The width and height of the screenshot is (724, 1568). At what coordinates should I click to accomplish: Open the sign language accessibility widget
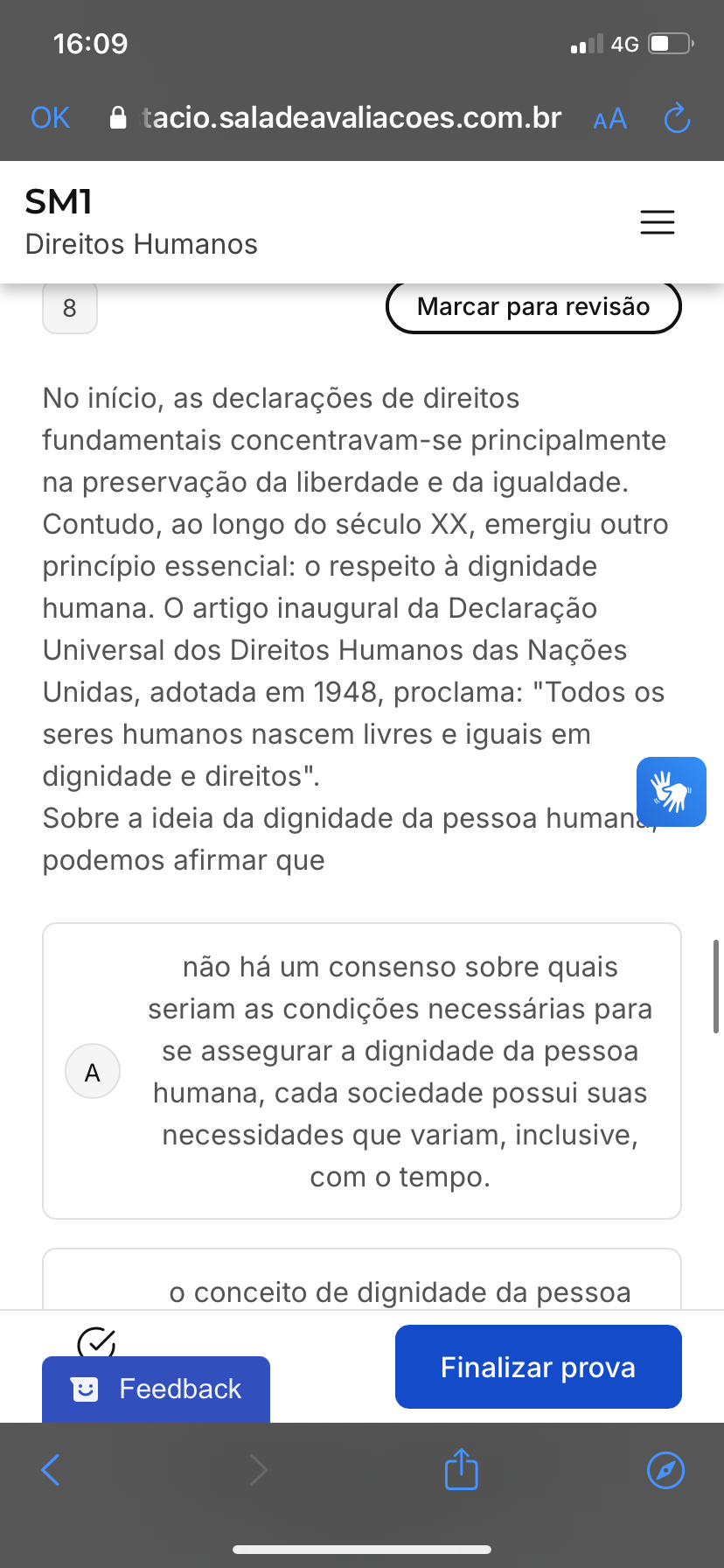pyautogui.click(x=671, y=791)
